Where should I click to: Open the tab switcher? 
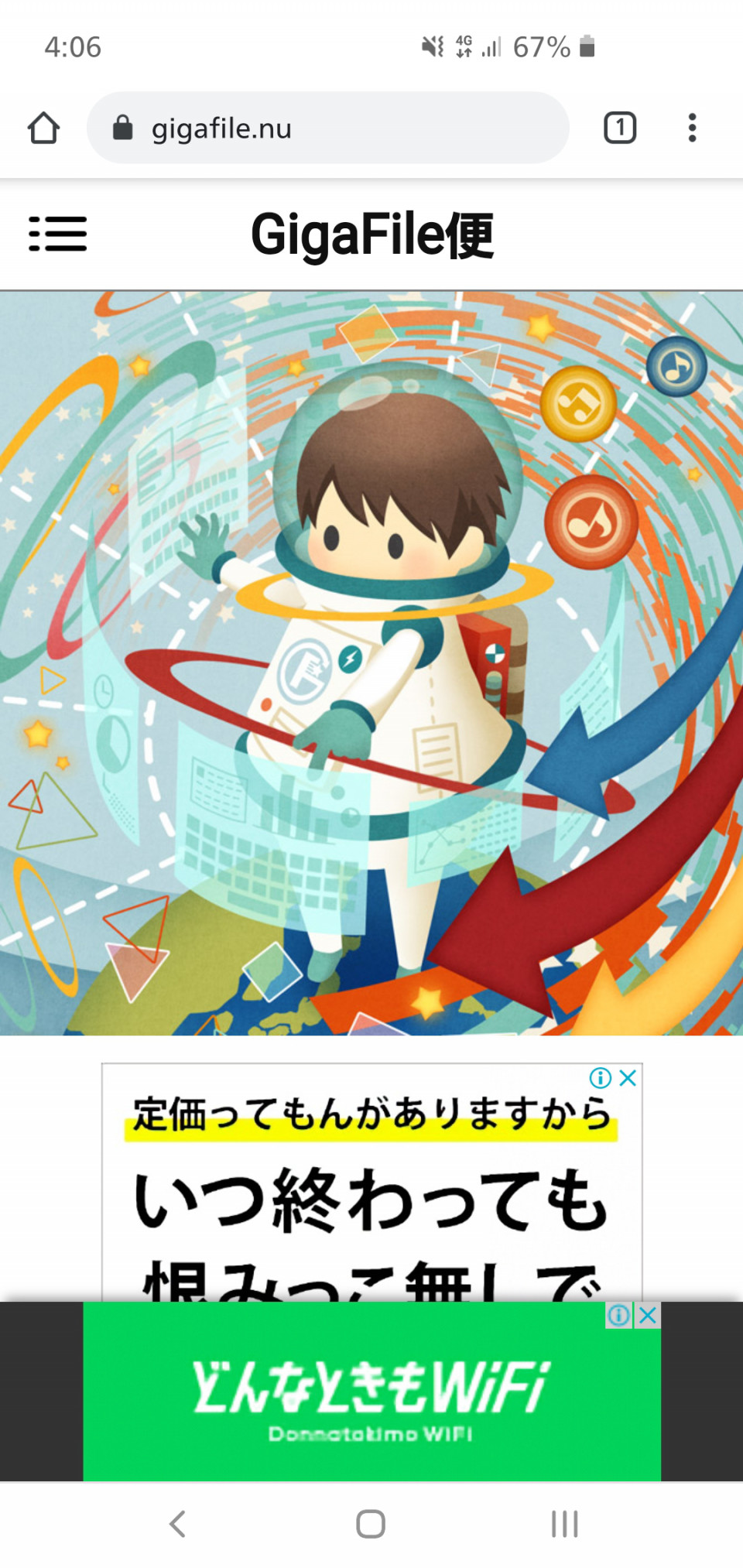[x=619, y=128]
